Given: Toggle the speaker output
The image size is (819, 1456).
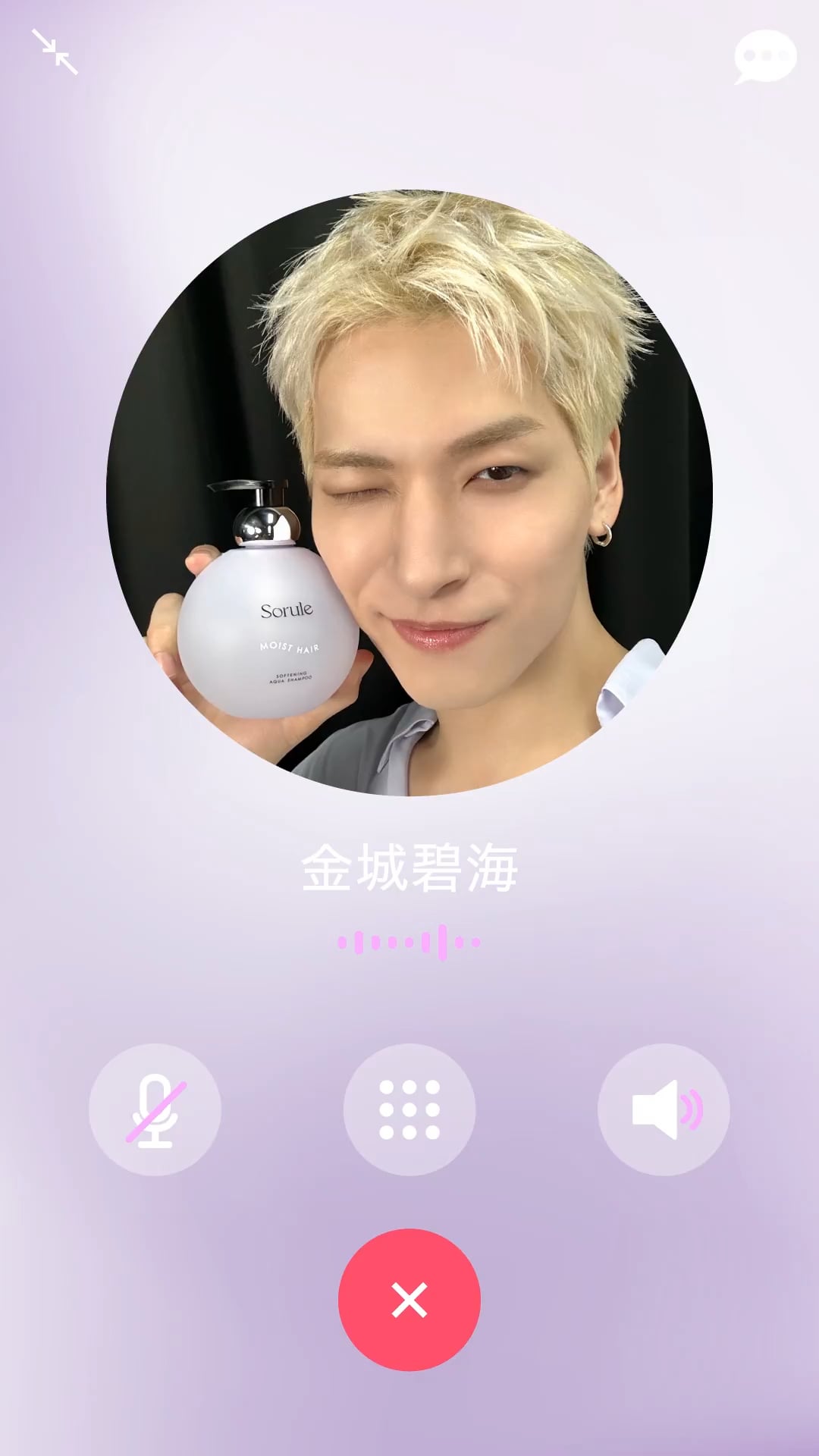Looking at the screenshot, I should (664, 1109).
